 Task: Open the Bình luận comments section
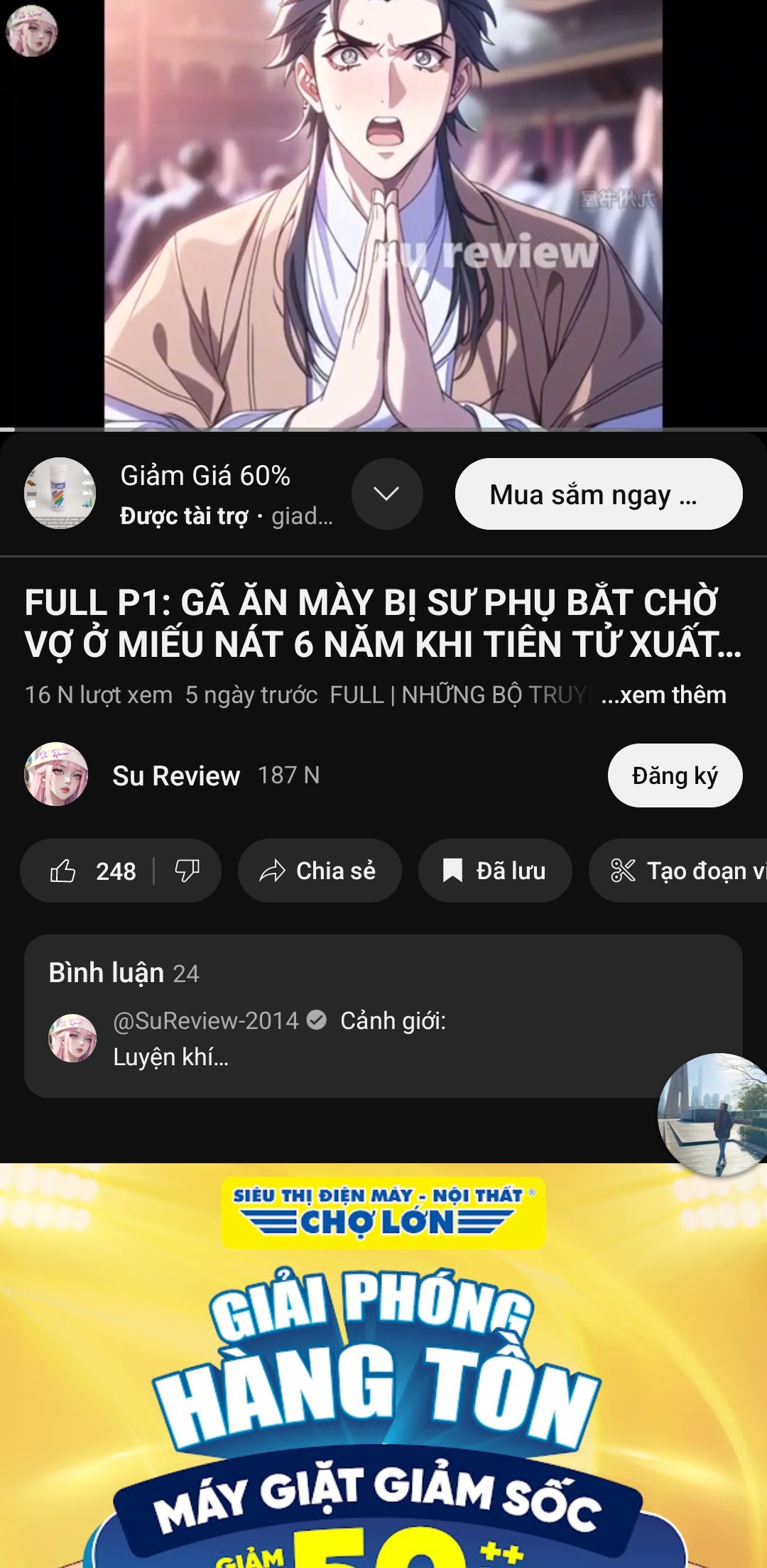pyautogui.click(x=383, y=1016)
